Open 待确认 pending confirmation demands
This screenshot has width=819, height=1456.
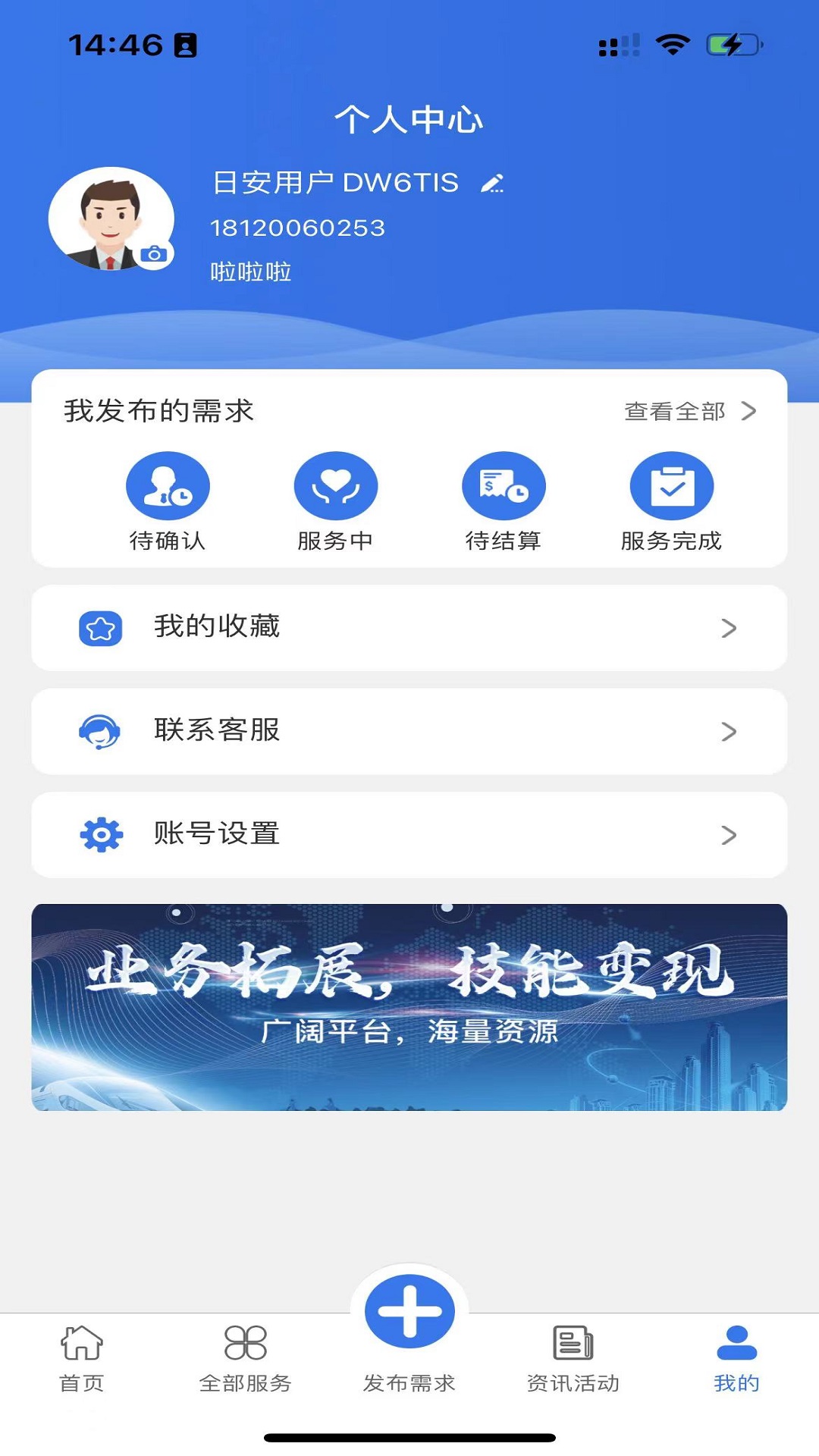(168, 500)
